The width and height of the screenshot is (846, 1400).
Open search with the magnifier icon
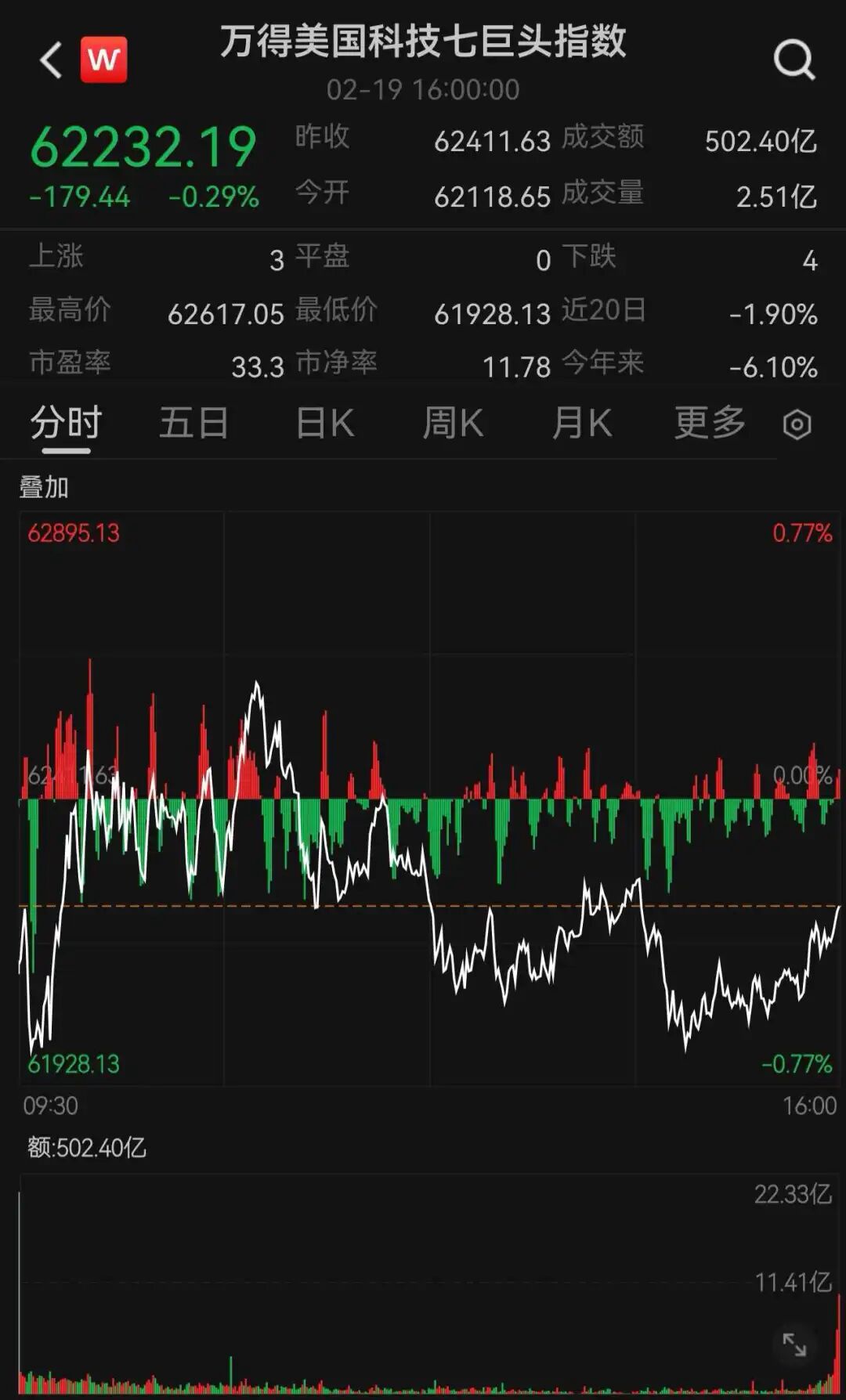click(x=794, y=60)
